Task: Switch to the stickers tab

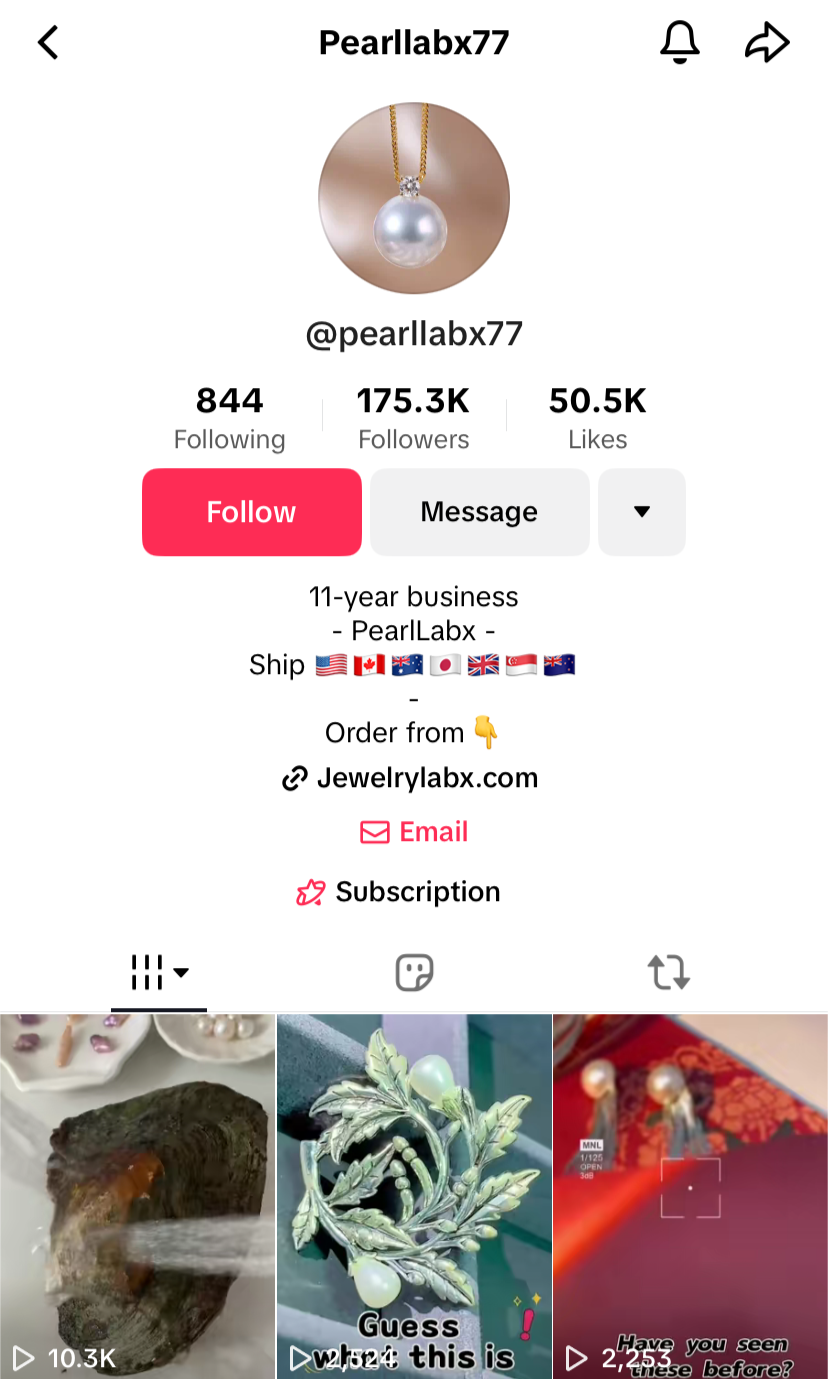Action: point(414,972)
